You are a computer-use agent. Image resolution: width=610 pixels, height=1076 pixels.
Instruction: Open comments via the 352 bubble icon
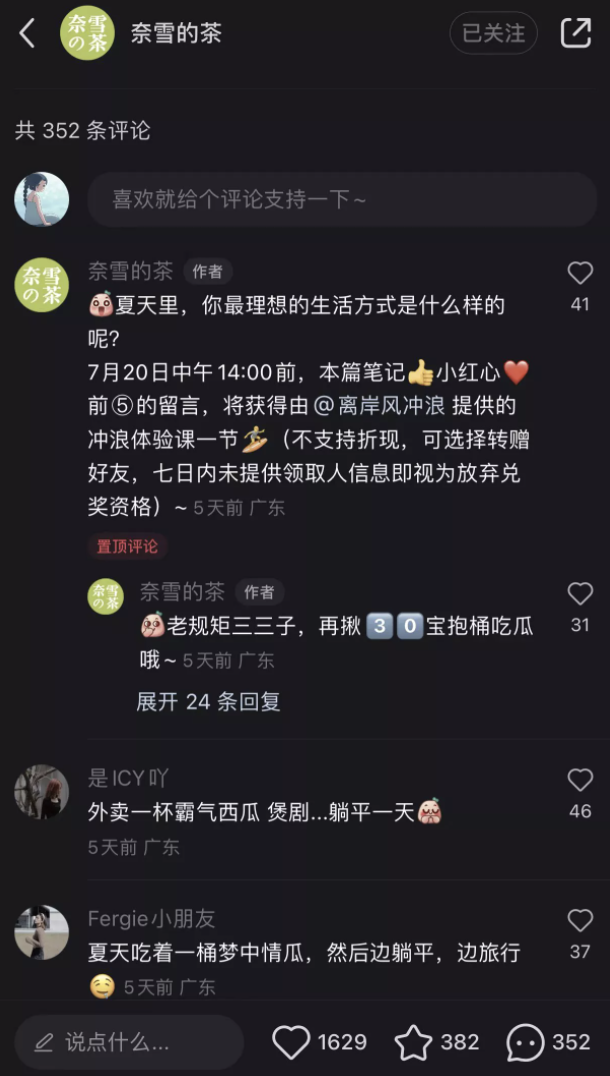click(x=526, y=1042)
